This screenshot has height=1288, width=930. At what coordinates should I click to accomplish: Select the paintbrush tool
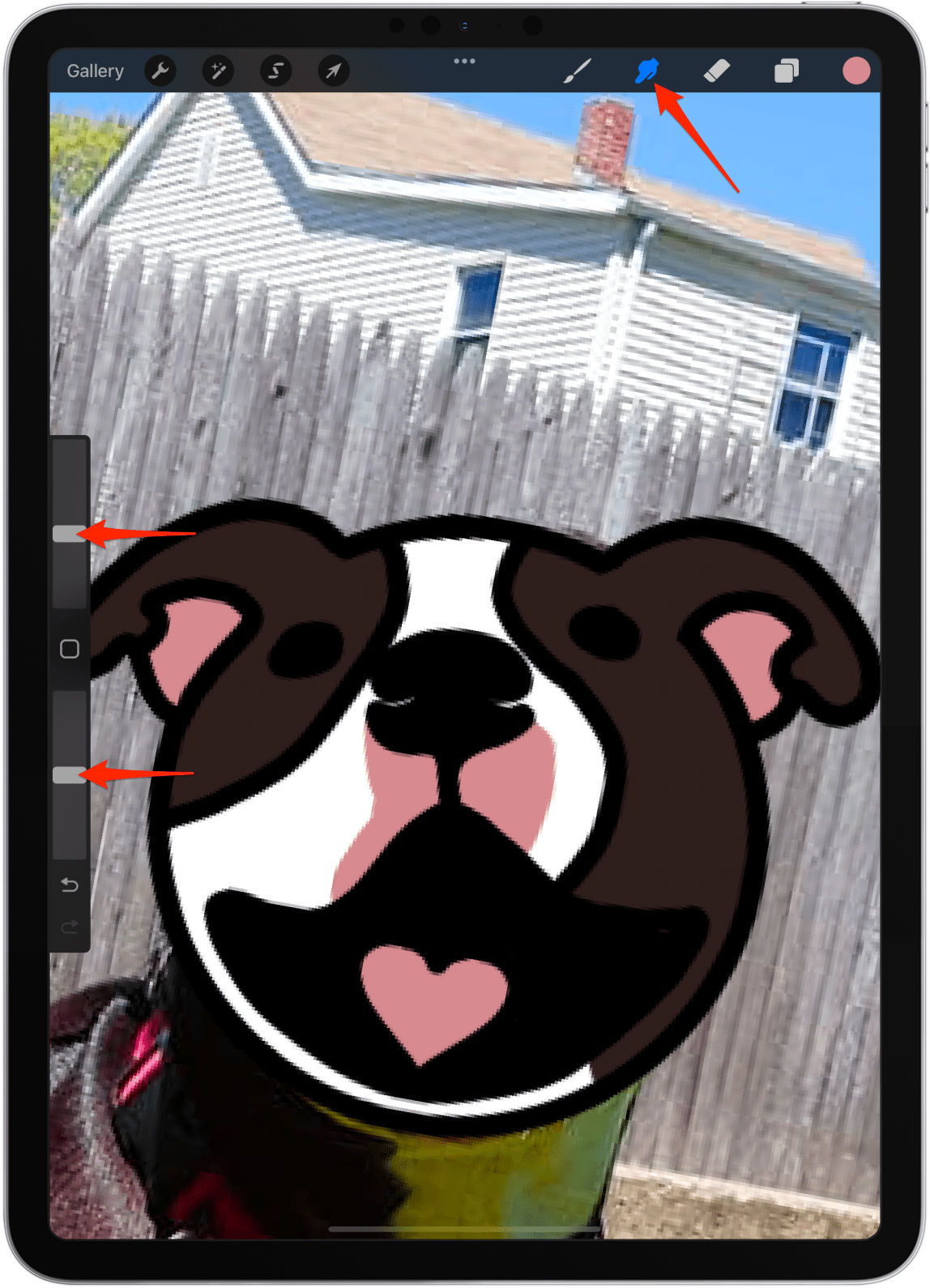(577, 71)
